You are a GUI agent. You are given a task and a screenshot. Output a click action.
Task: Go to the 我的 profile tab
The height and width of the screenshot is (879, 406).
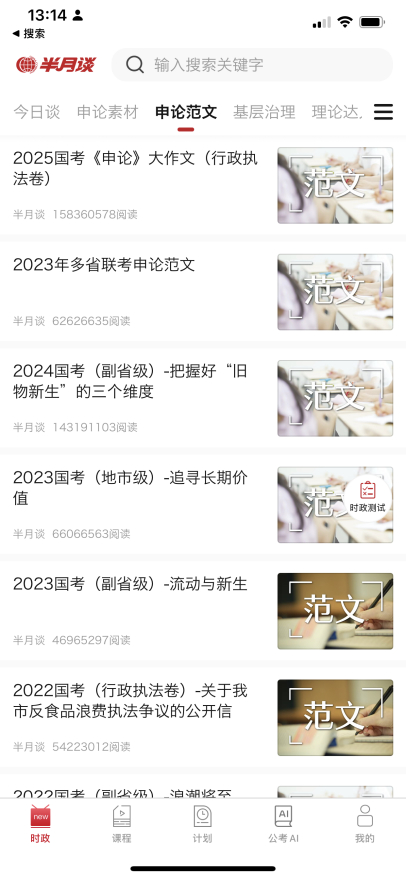[365, 824]
